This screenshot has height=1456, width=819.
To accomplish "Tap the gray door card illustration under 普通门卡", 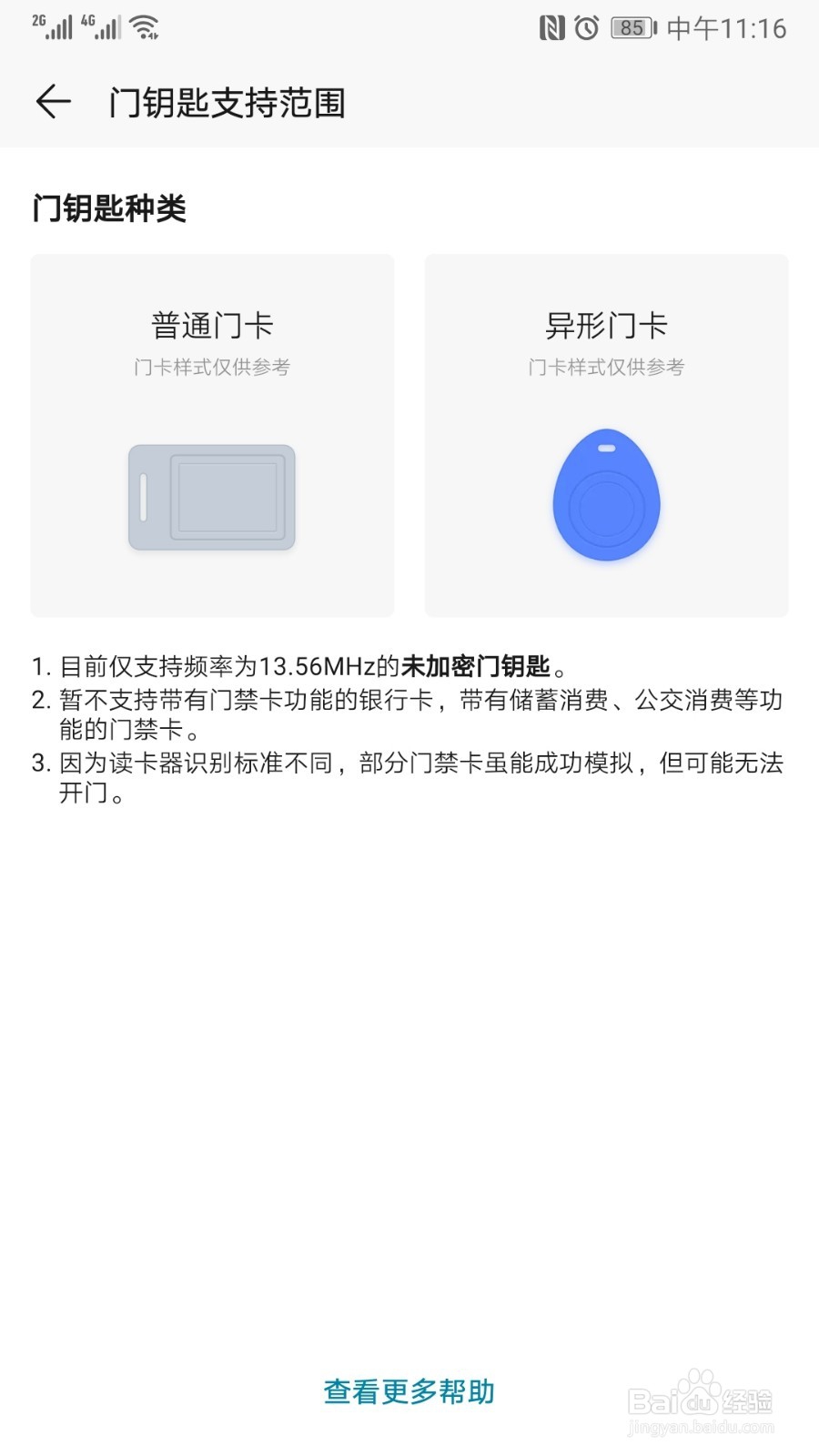I will point(211,497).
